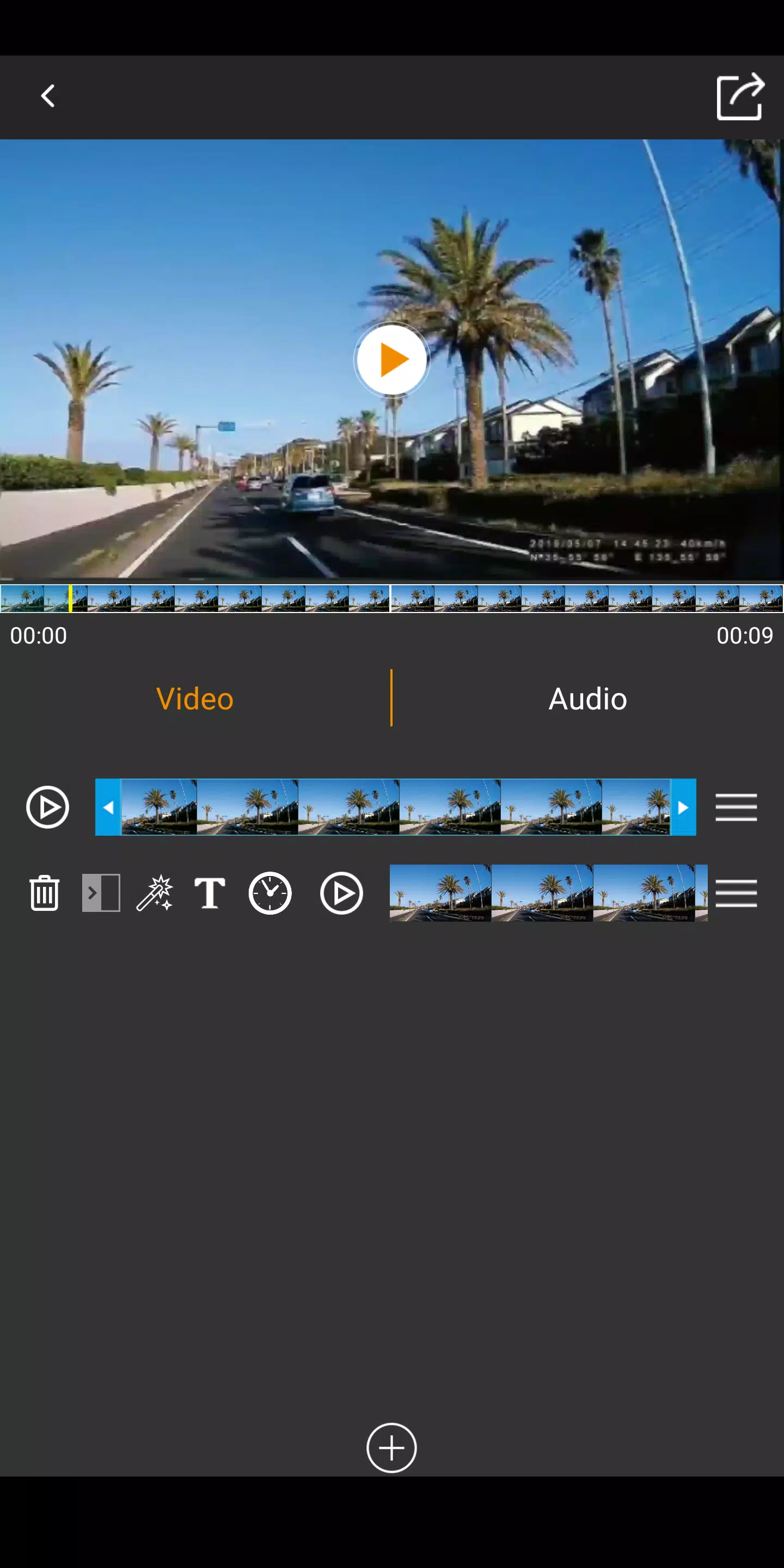Play the first clip with its circle play icon

47,807
